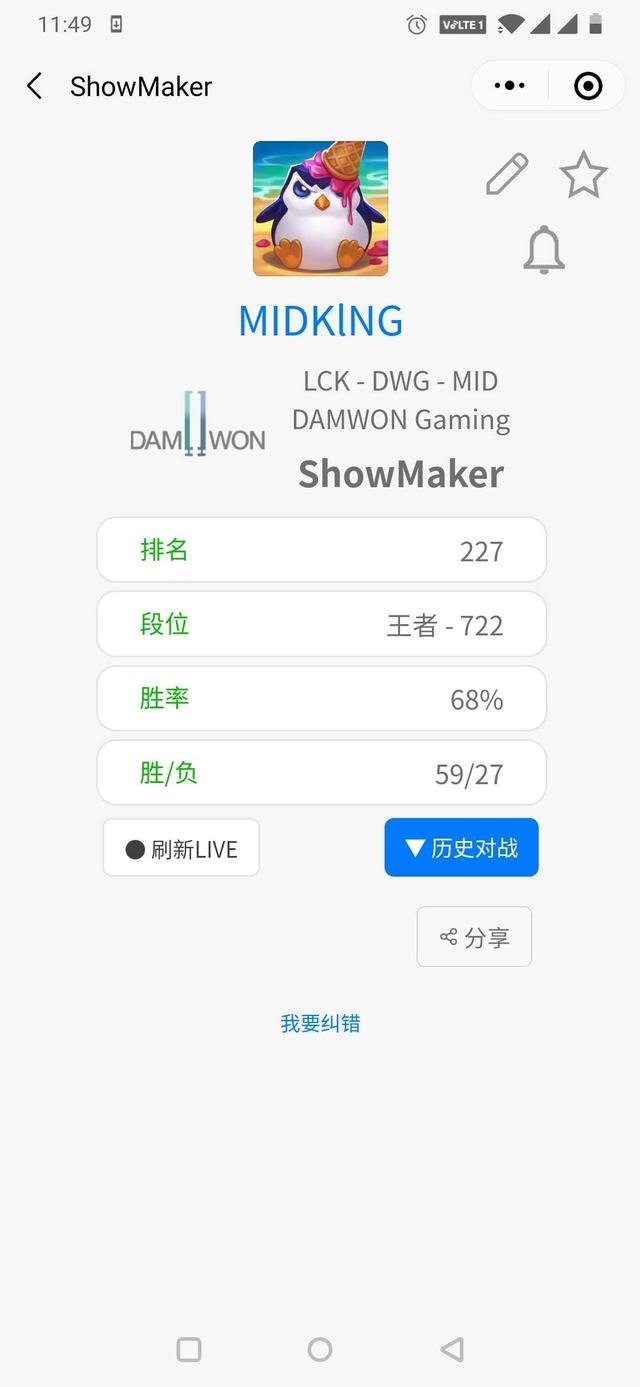640x1387 pixels.
Task: Tap the 刷新LIVE button
Action: [x=181, y=848]
